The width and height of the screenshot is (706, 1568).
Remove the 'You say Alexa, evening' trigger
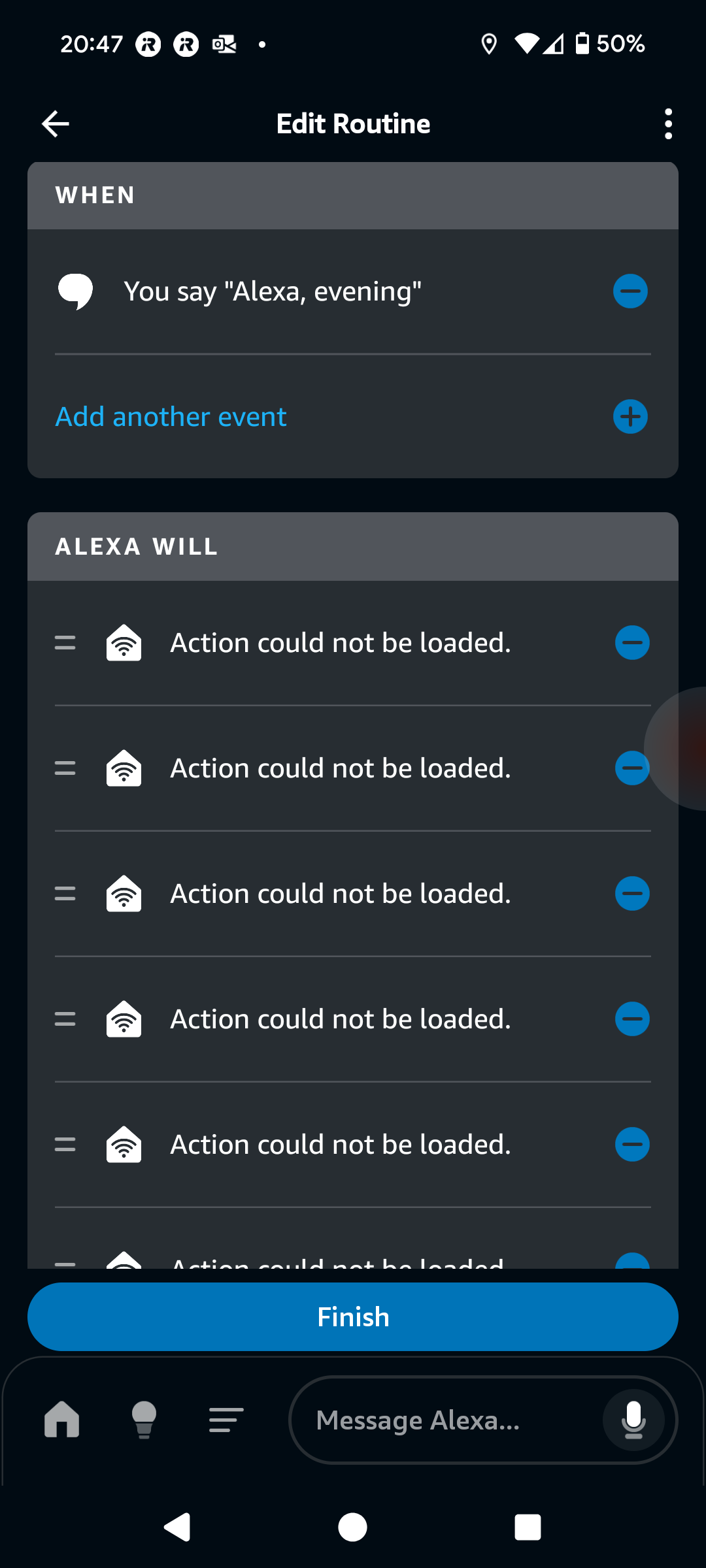[630, 291]
